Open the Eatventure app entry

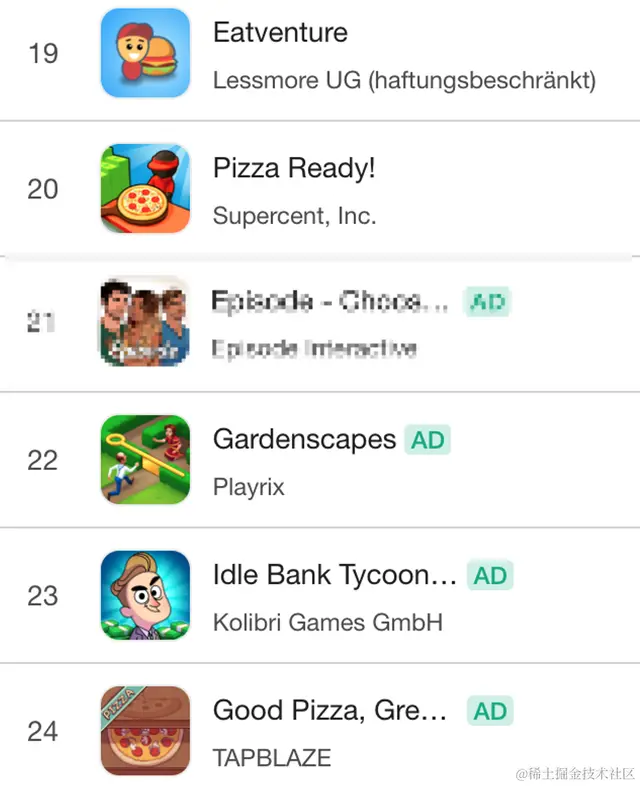pyautogui.click(x=280, y=33)
